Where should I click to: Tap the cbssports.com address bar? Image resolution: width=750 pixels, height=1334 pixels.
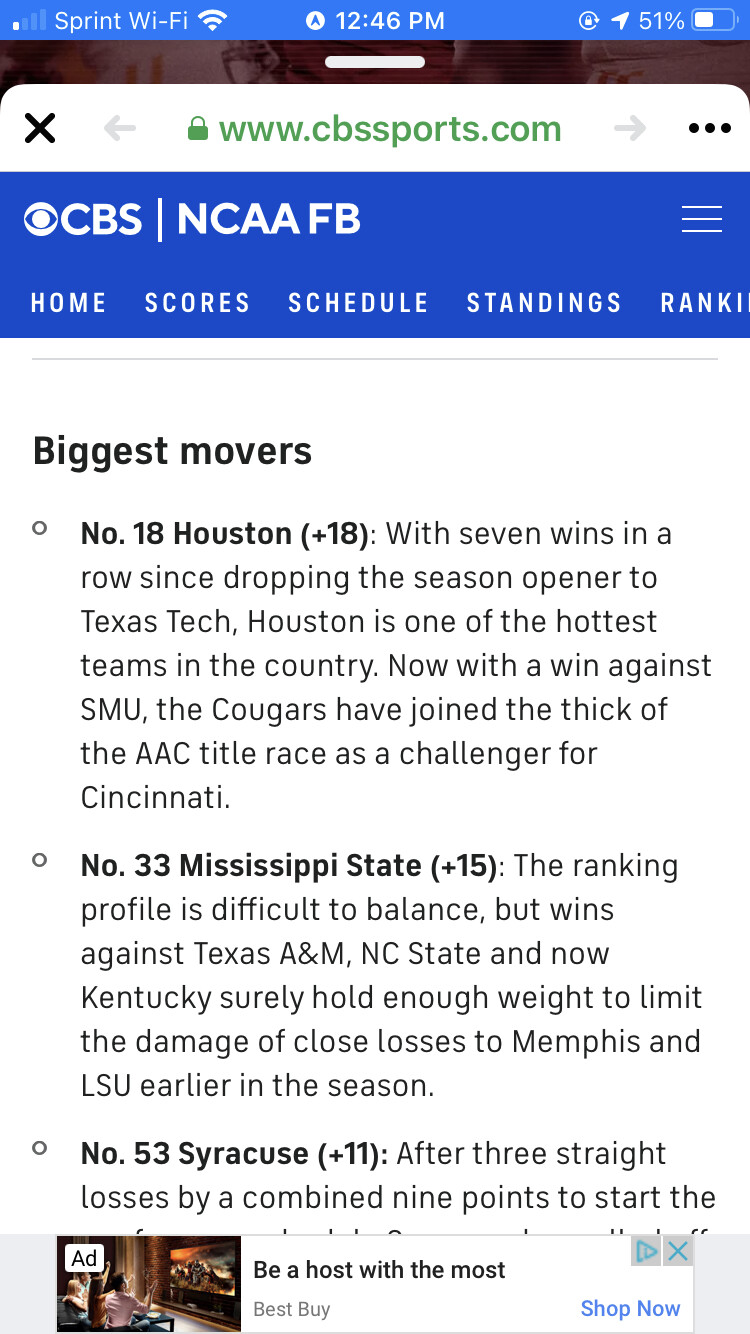[375, 129]
